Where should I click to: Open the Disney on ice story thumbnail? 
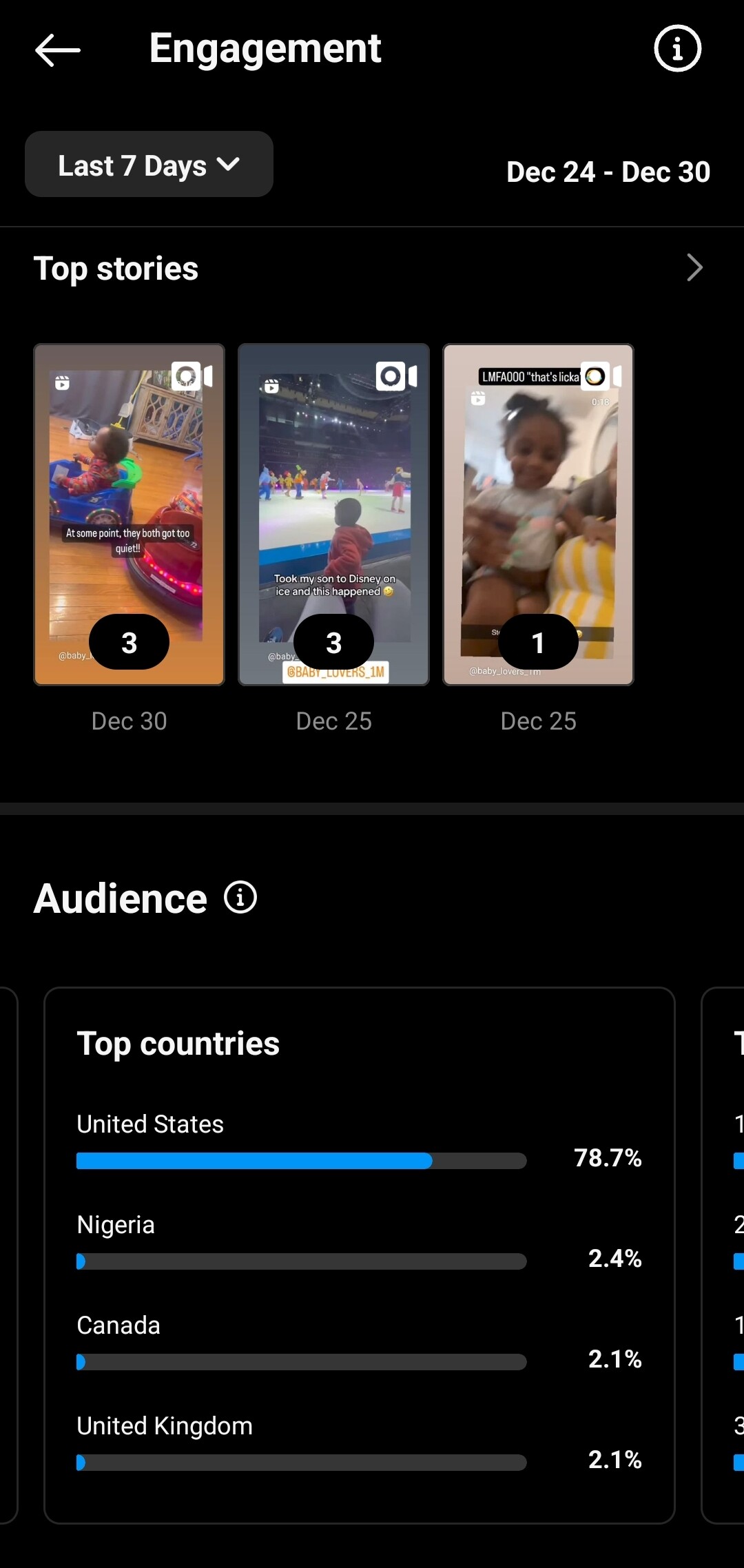[x=334, y=515]
